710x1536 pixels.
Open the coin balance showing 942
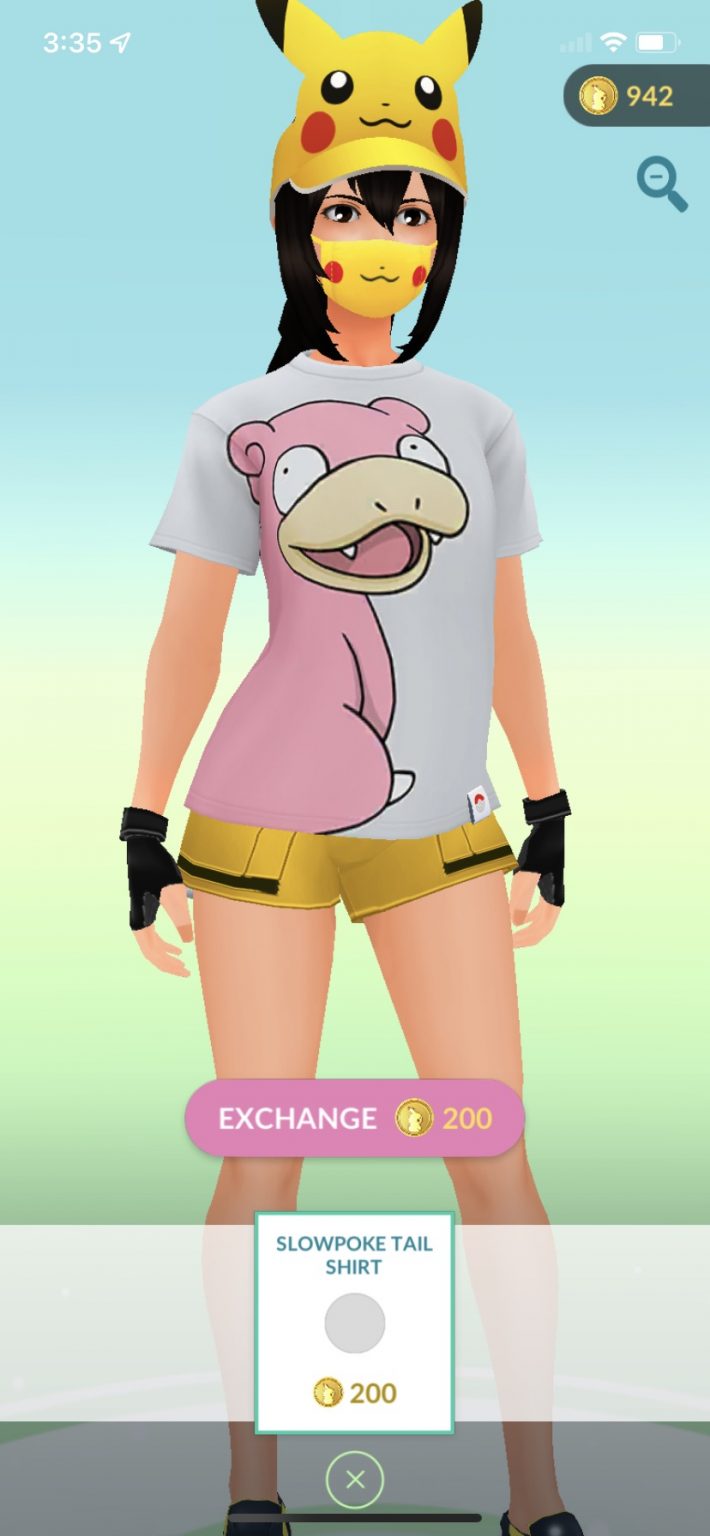[x=637, y=96]
